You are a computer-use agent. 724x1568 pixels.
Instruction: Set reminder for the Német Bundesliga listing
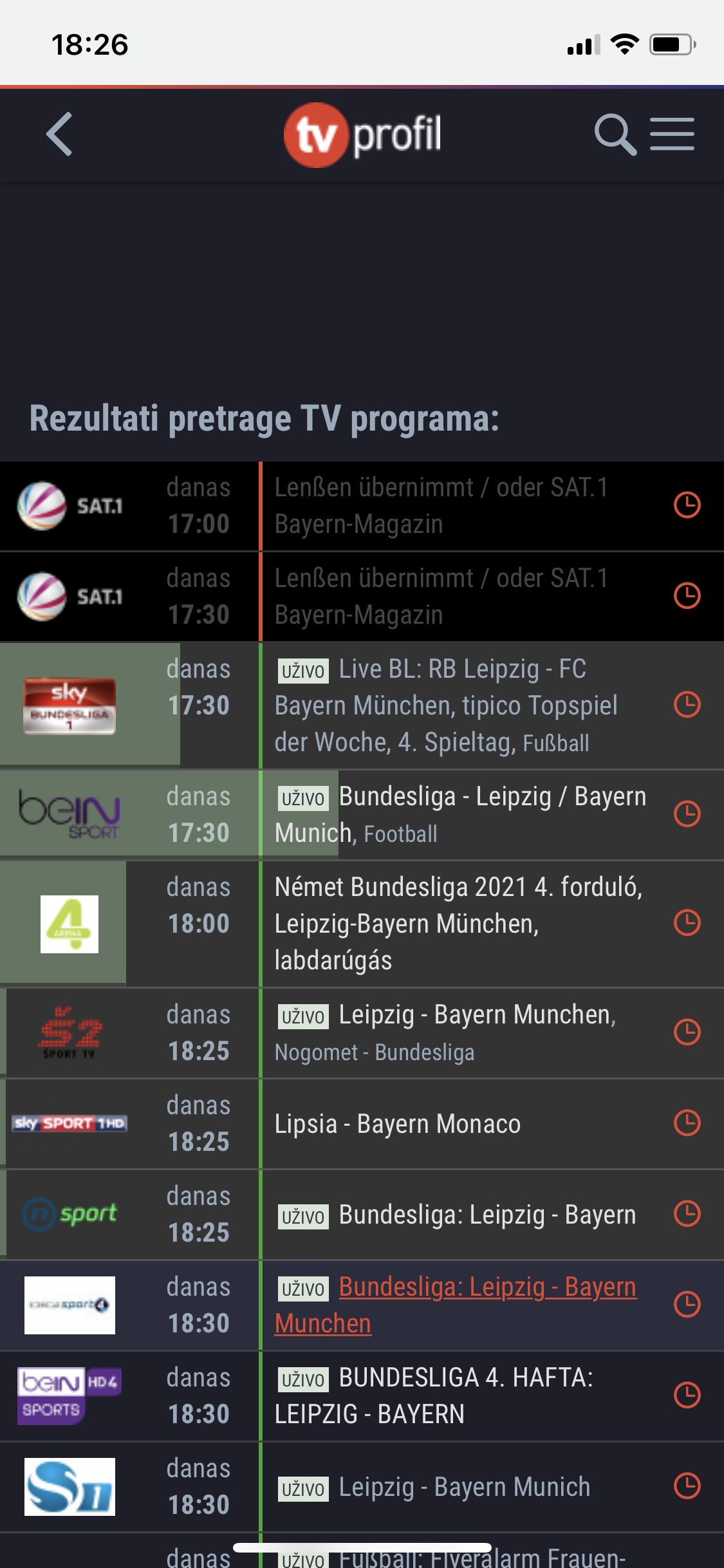(x=687, y=923)
